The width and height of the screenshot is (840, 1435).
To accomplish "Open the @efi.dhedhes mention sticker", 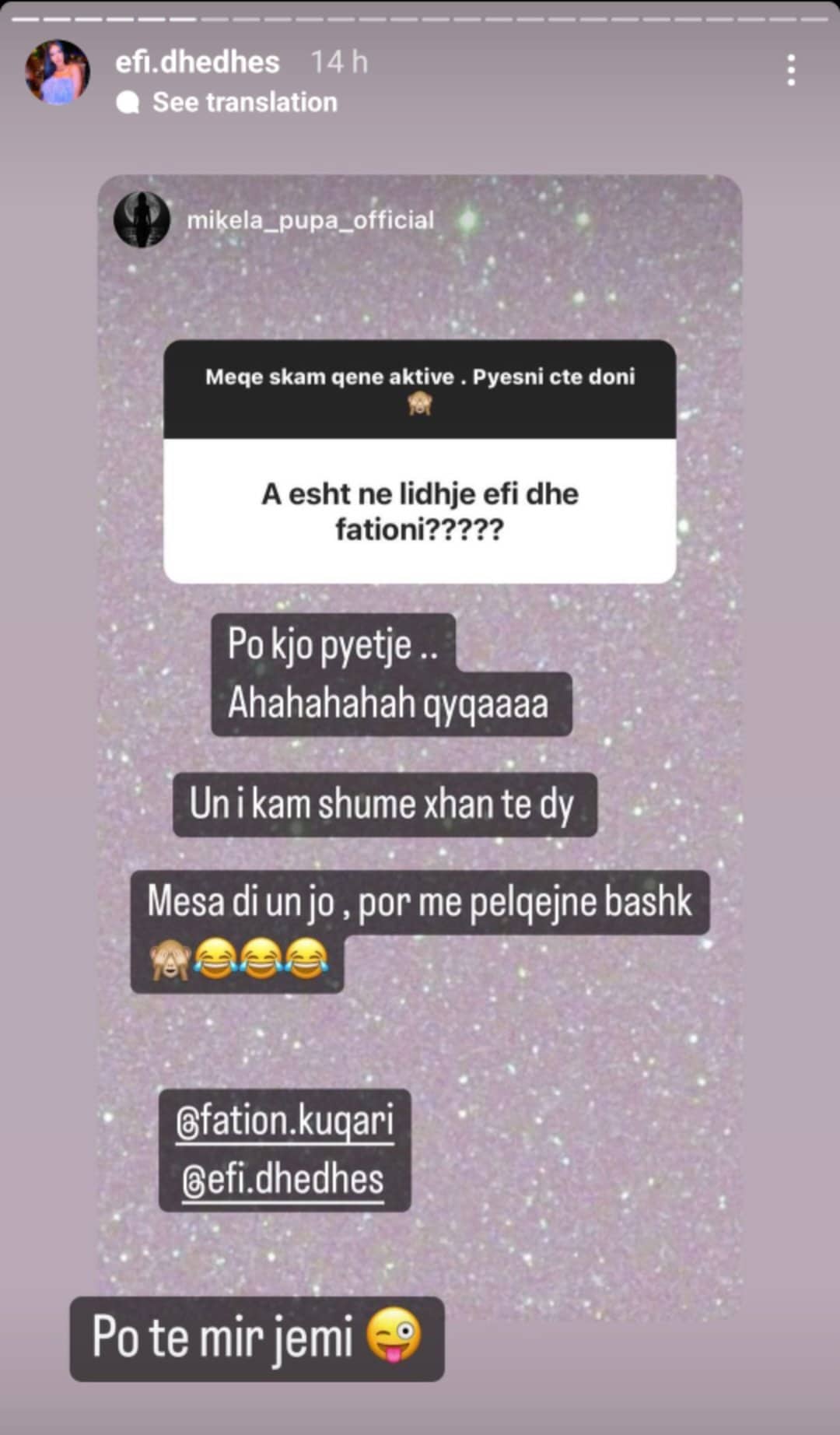I will 283,1180.
